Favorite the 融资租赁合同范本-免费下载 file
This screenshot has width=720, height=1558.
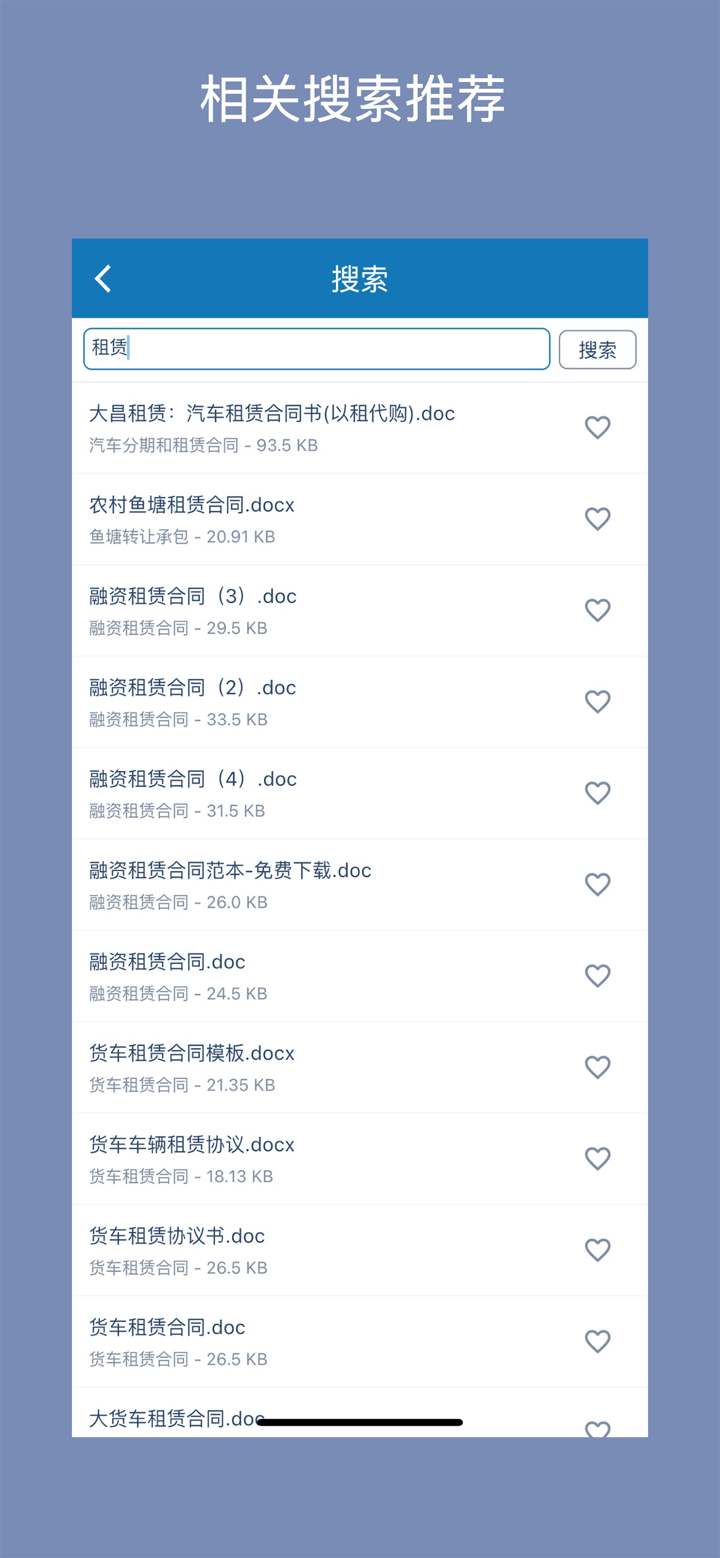(597, 884)
